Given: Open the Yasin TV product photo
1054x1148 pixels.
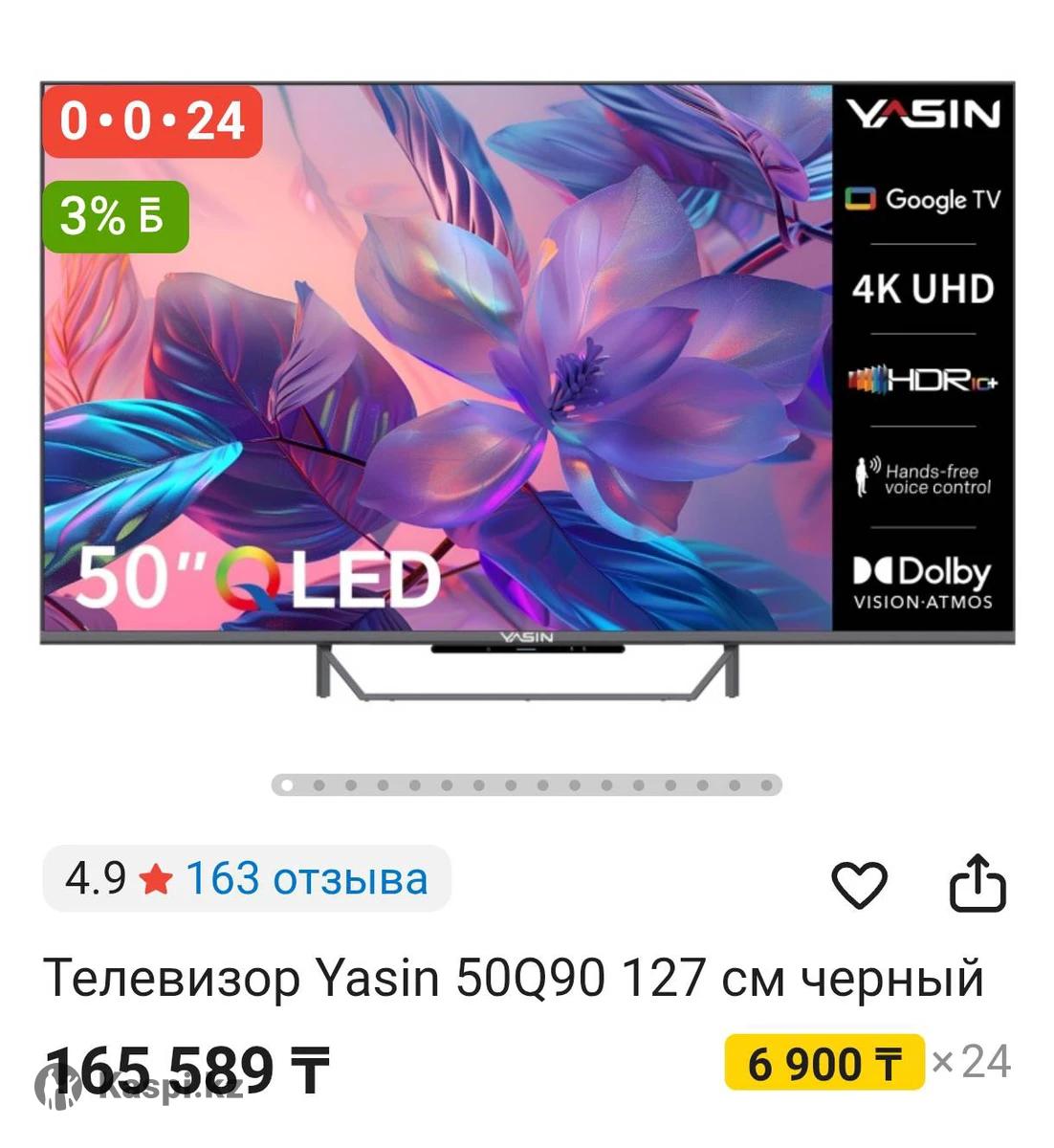Looking at the screenshot, I should tap(527, 383).
